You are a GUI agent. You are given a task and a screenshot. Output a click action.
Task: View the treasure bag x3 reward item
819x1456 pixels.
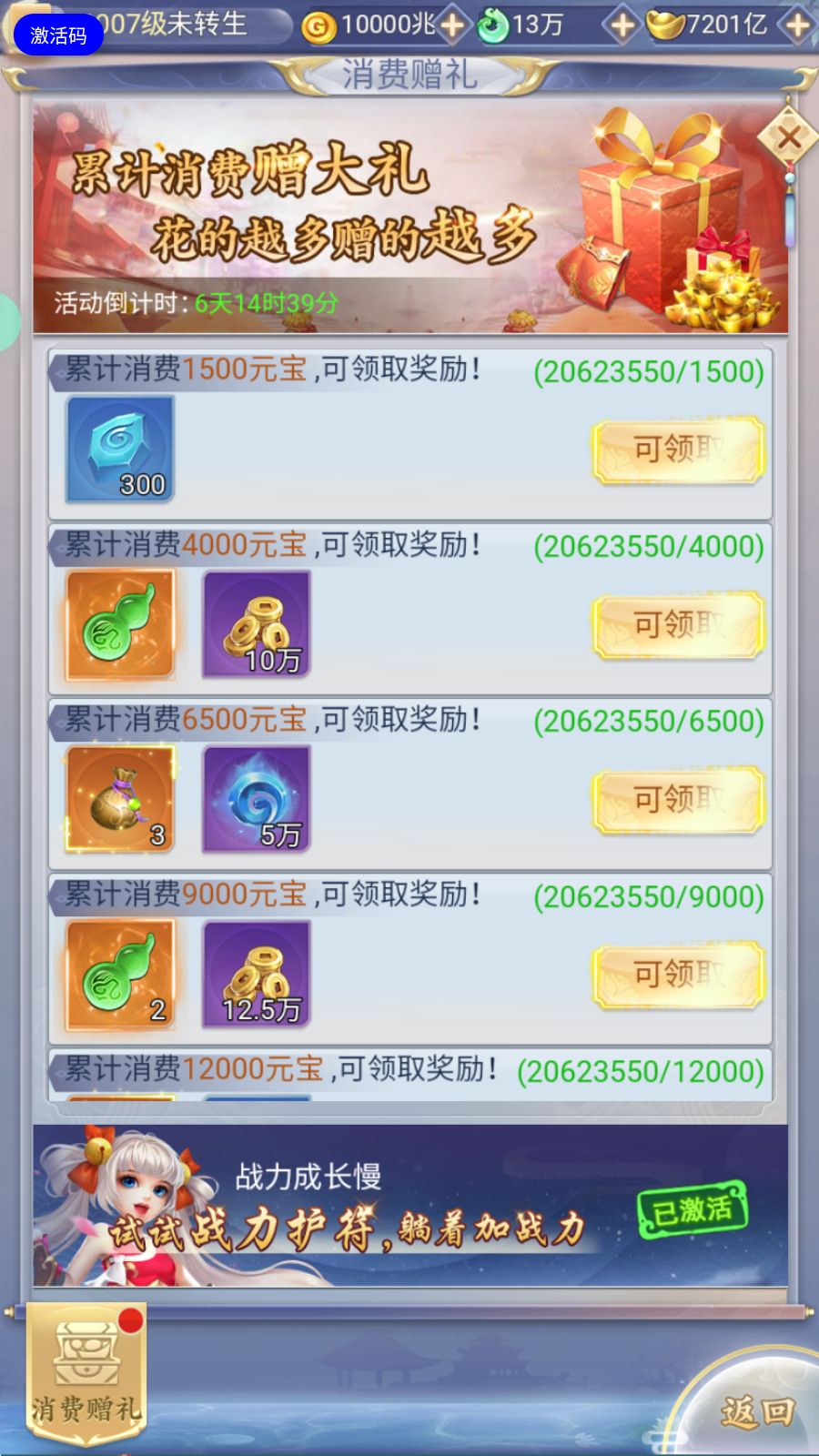point(120,799)
